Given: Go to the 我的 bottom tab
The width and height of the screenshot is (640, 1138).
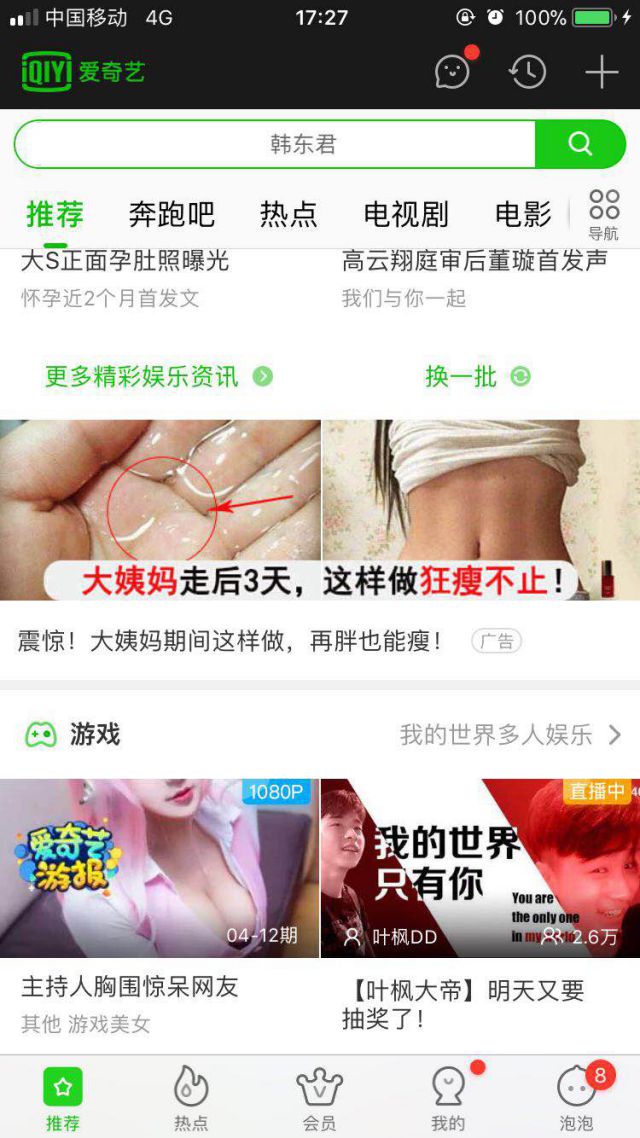Looking at the screenshot, I should (x=448, y=1097).
